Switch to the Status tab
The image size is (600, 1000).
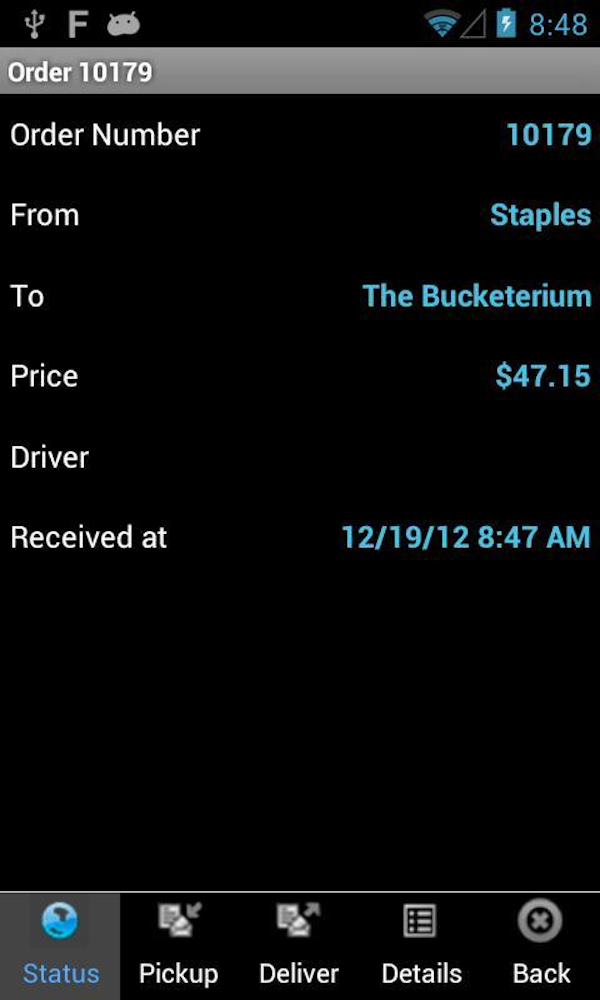60,945
